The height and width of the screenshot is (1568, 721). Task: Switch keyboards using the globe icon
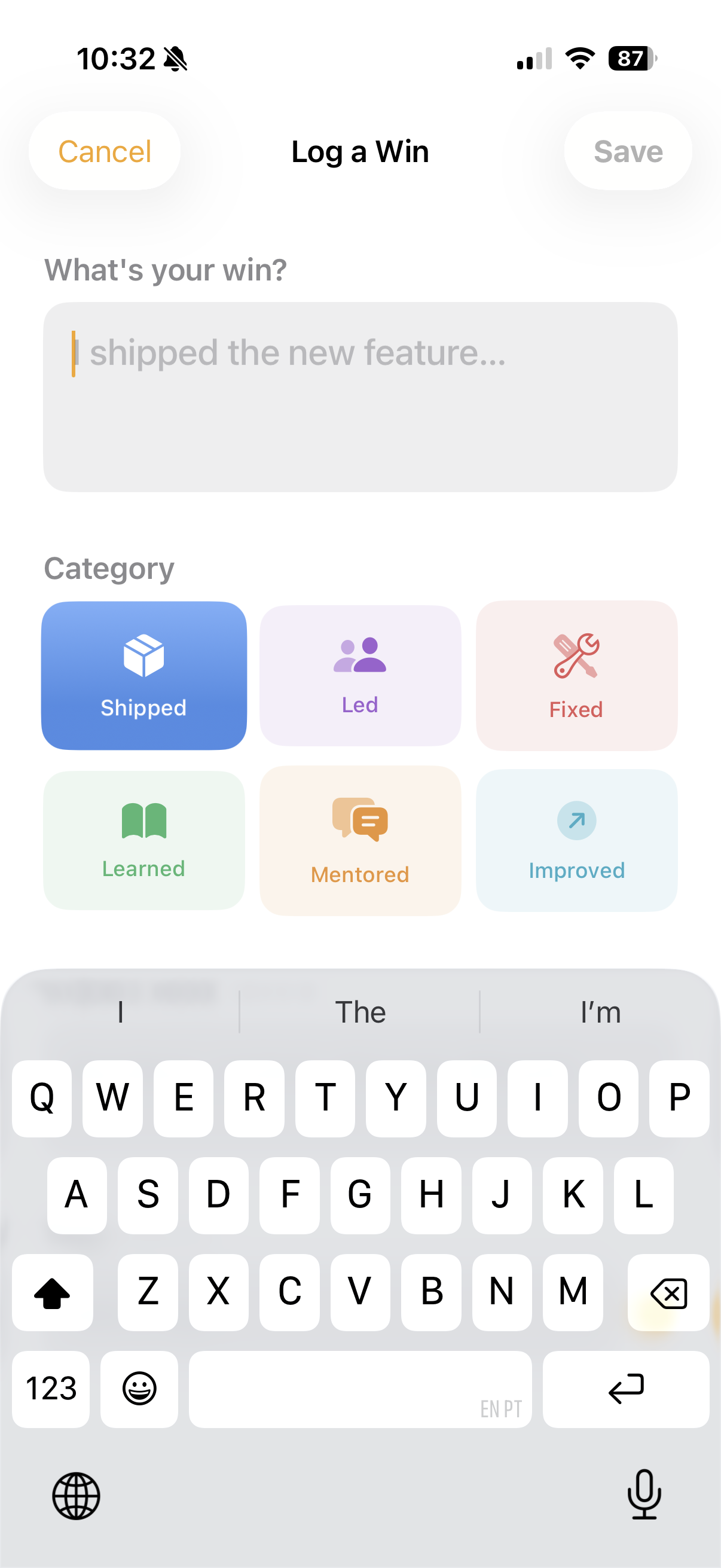pyautogui.click(x=75, y=1497)
